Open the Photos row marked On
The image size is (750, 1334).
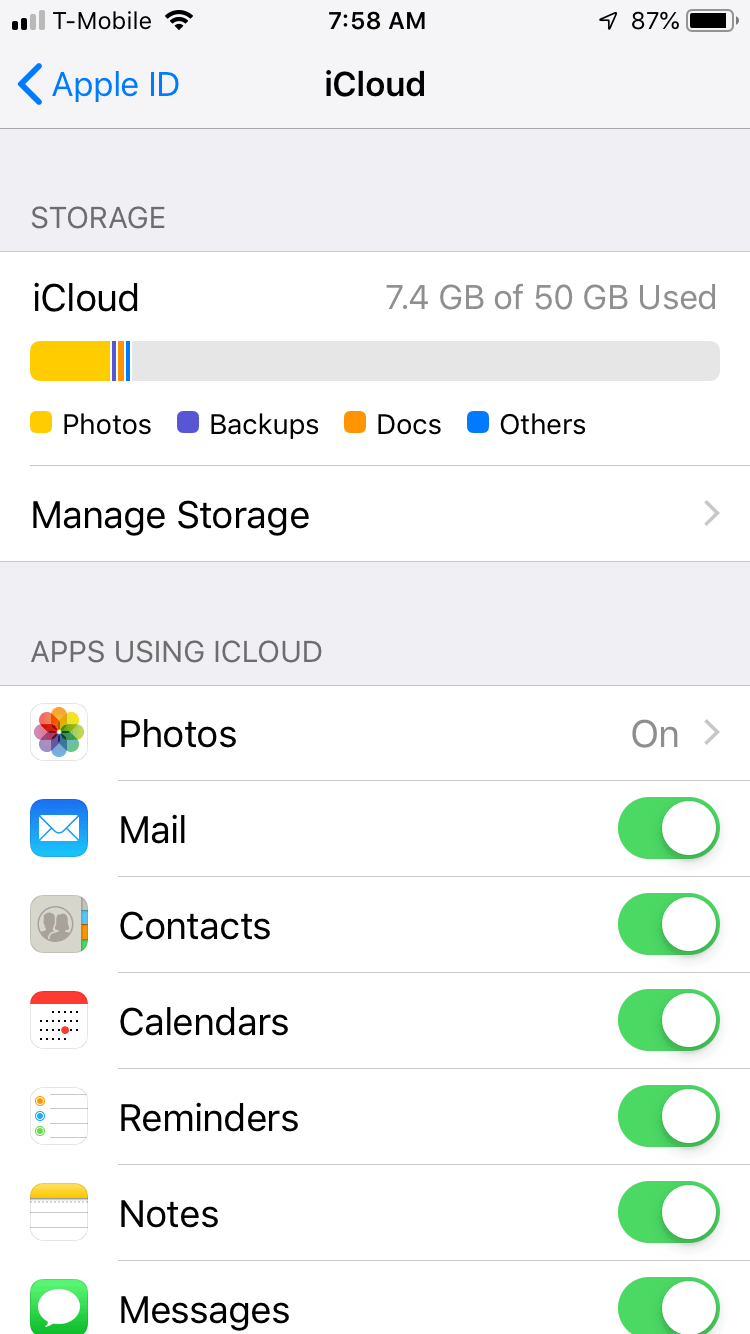[x=375, y=733]
